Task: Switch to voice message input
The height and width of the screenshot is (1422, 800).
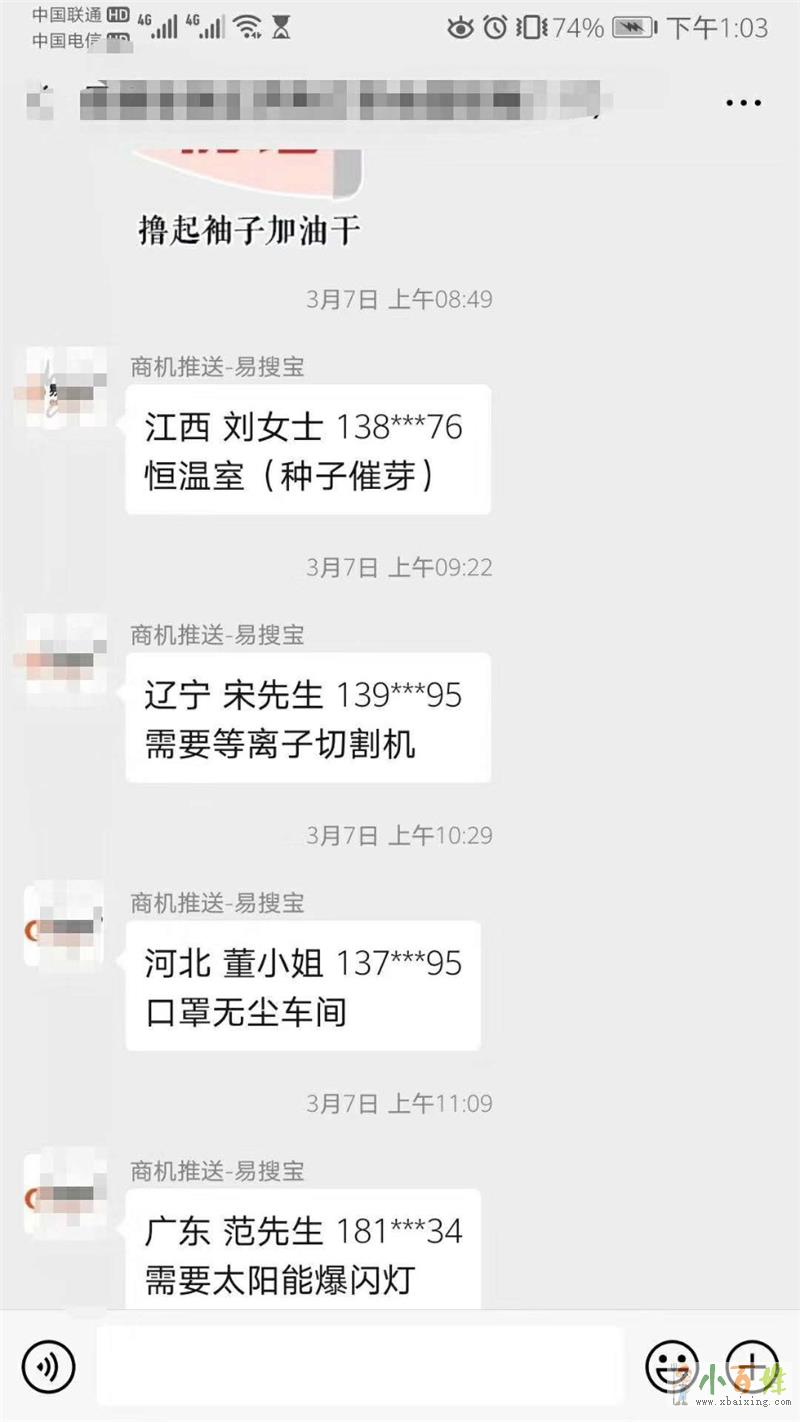Action: [x=48, y=1366]
